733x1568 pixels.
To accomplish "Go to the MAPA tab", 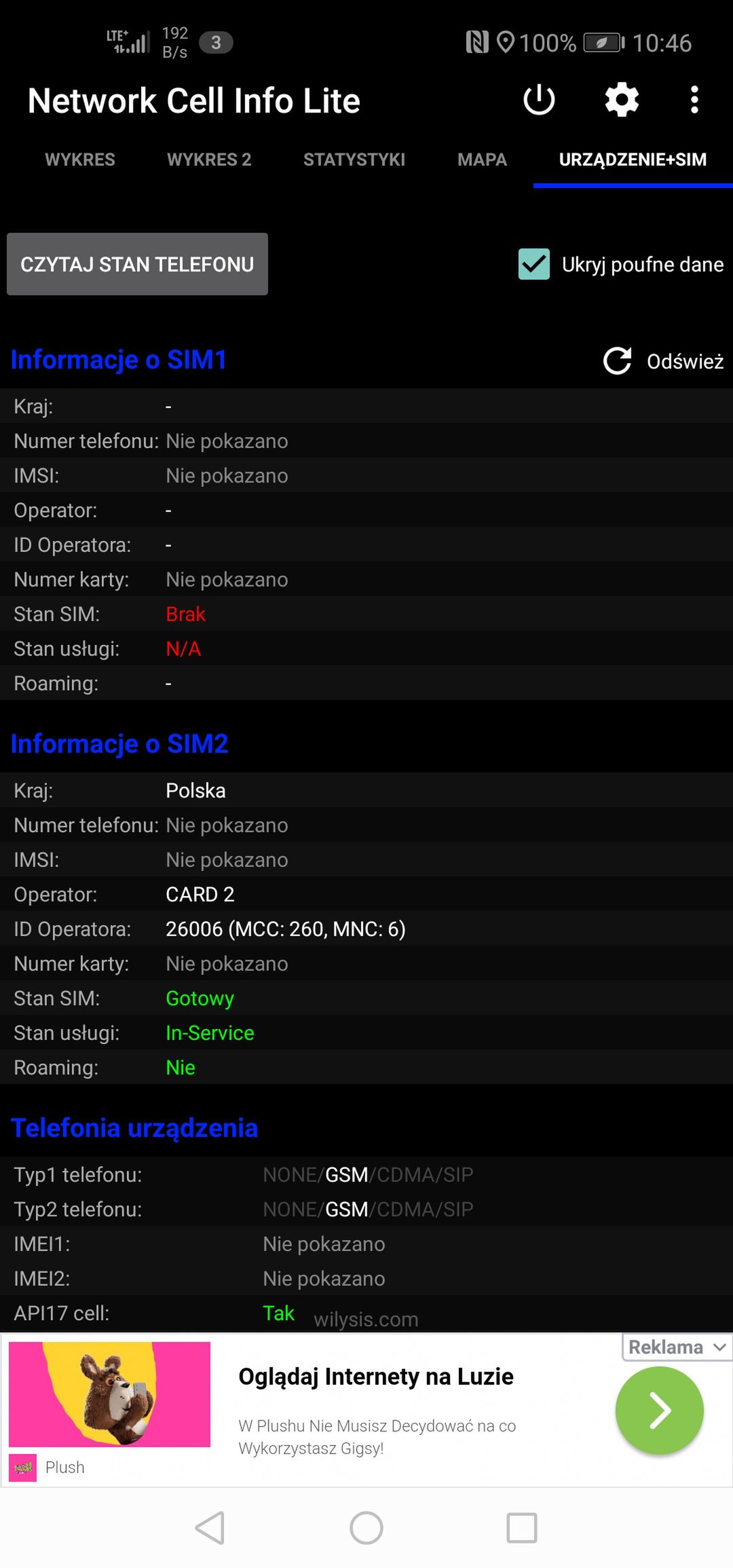I will 482,160.
